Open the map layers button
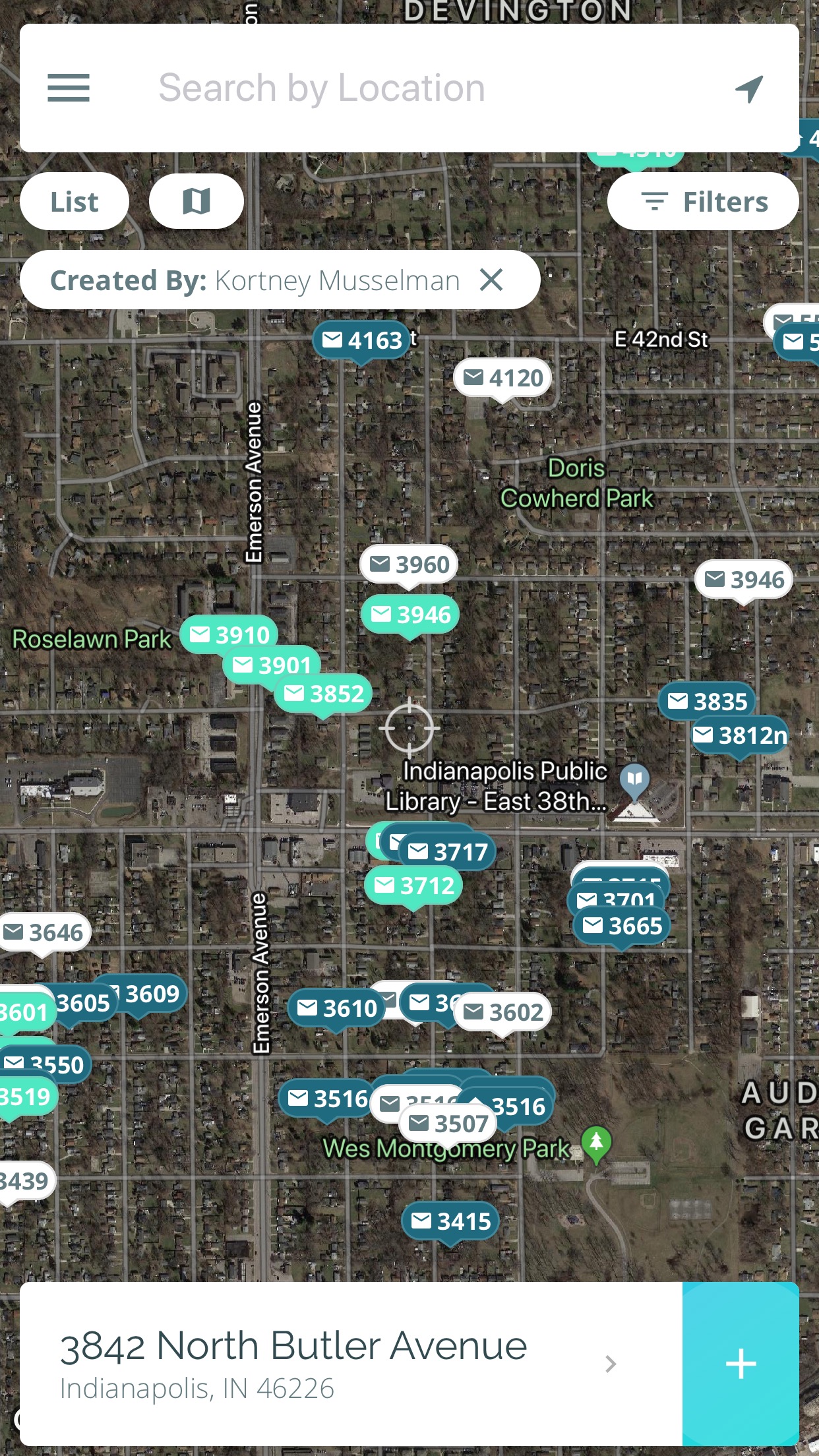The width and height of the screenshot is (819, 1456). coord(196,201)
